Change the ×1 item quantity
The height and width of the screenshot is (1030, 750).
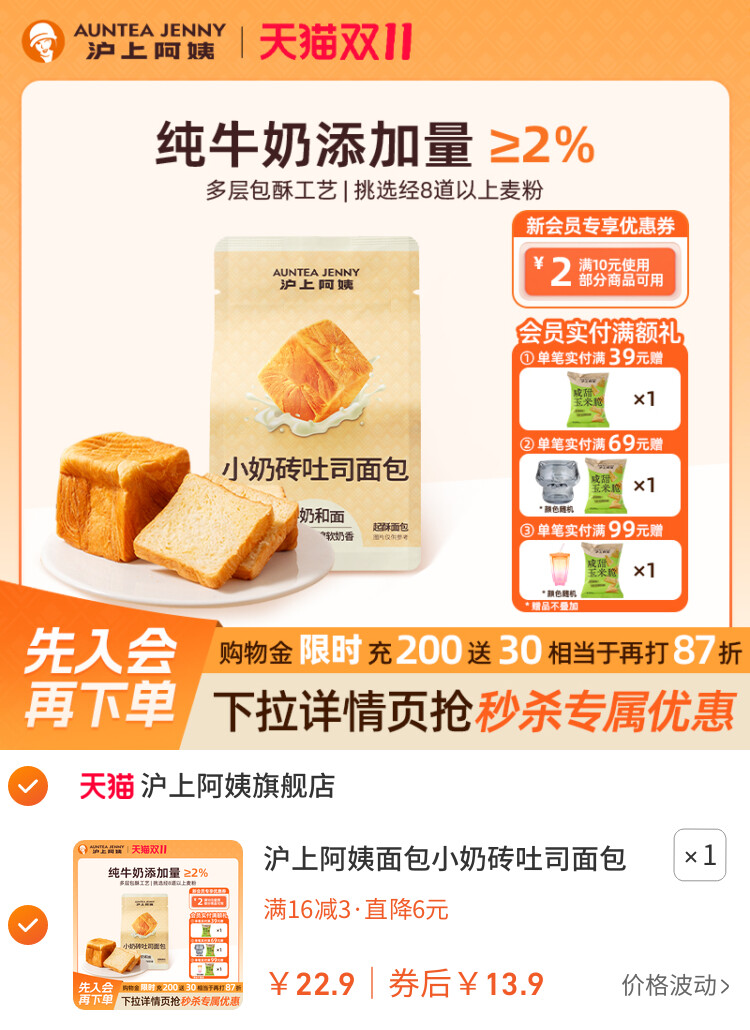[700, 855]
